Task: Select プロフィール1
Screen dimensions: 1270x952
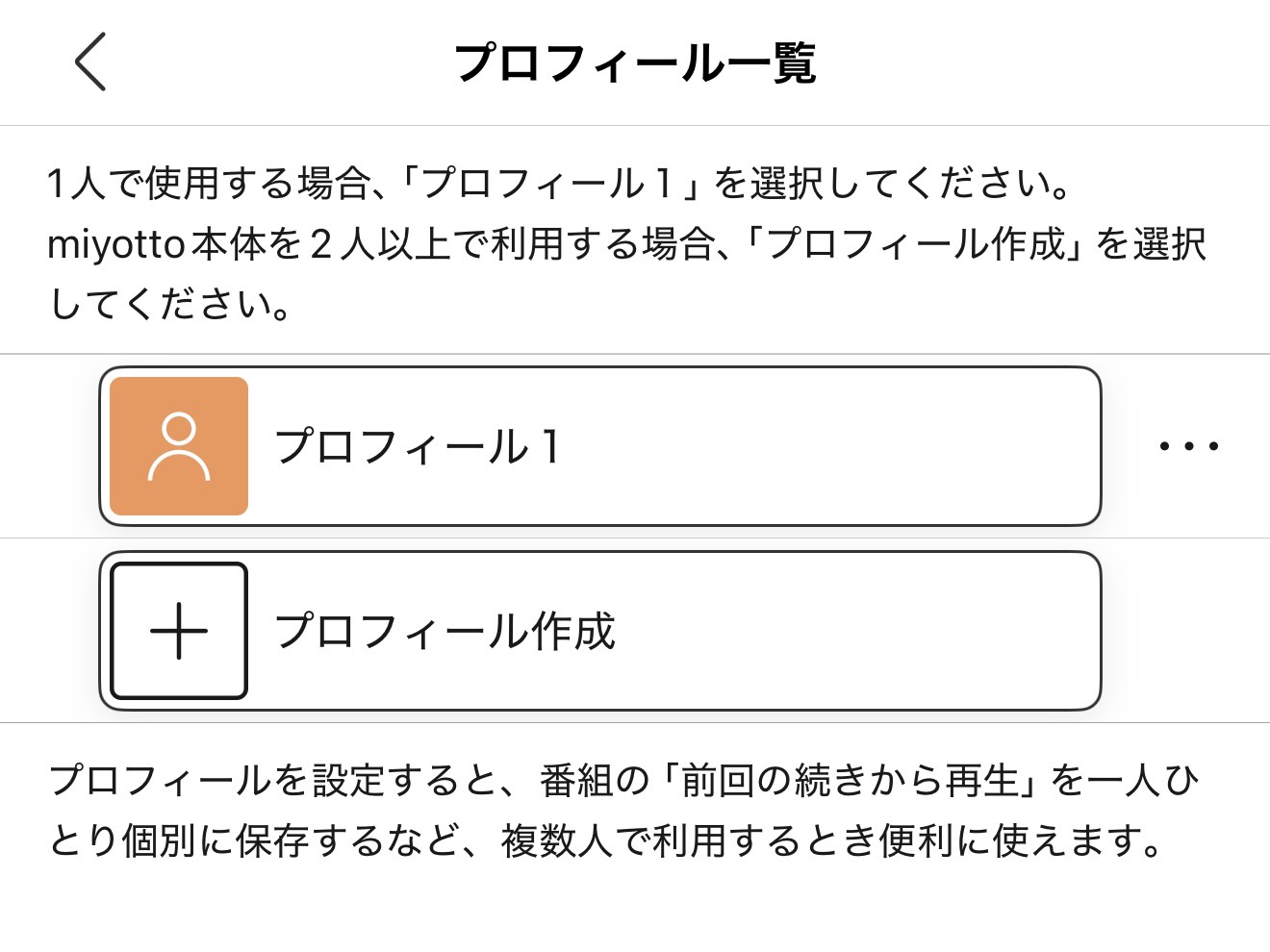Action: [598, 446]
